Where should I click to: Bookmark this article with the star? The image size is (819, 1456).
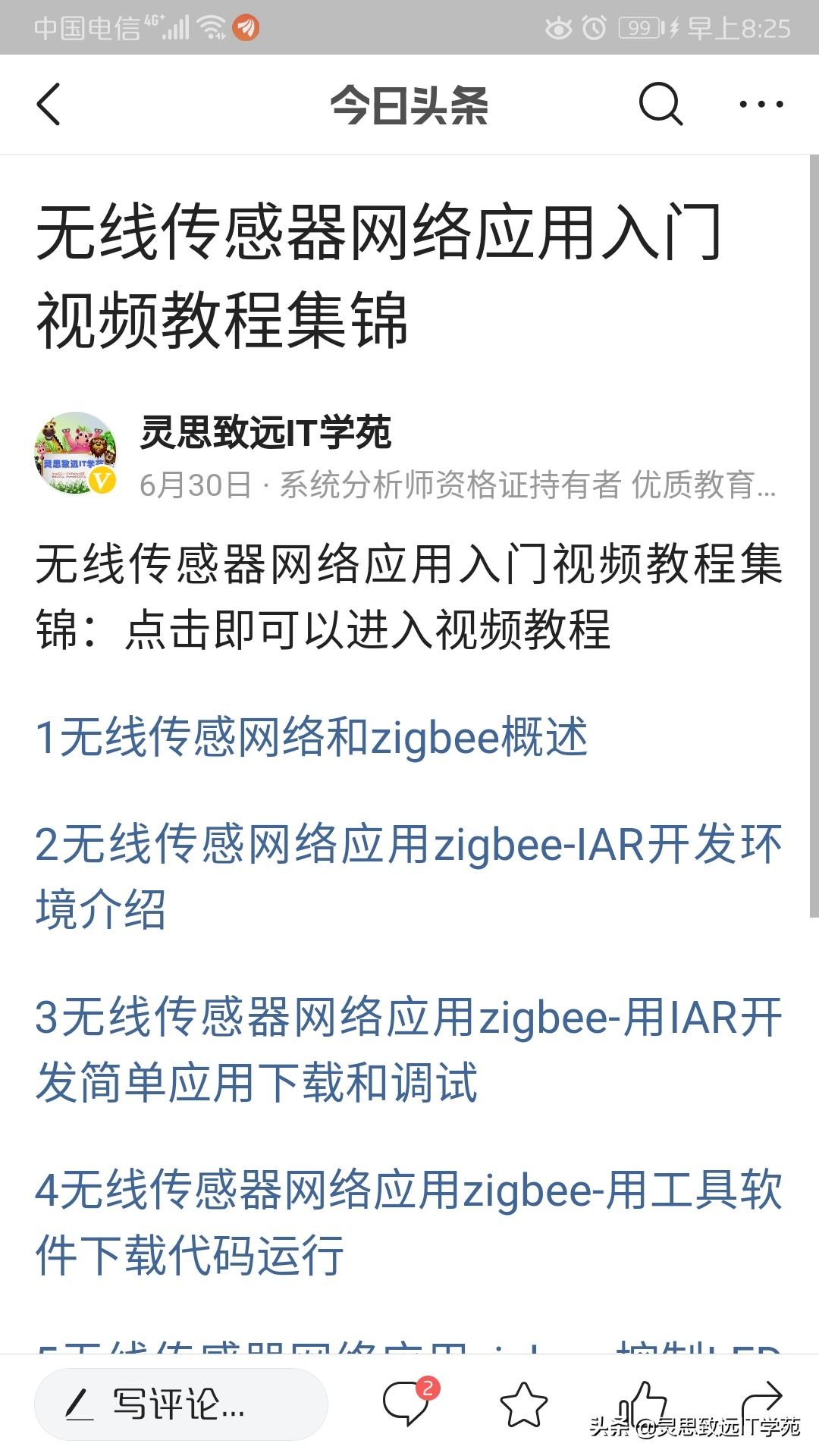(x=523, y=1404)
